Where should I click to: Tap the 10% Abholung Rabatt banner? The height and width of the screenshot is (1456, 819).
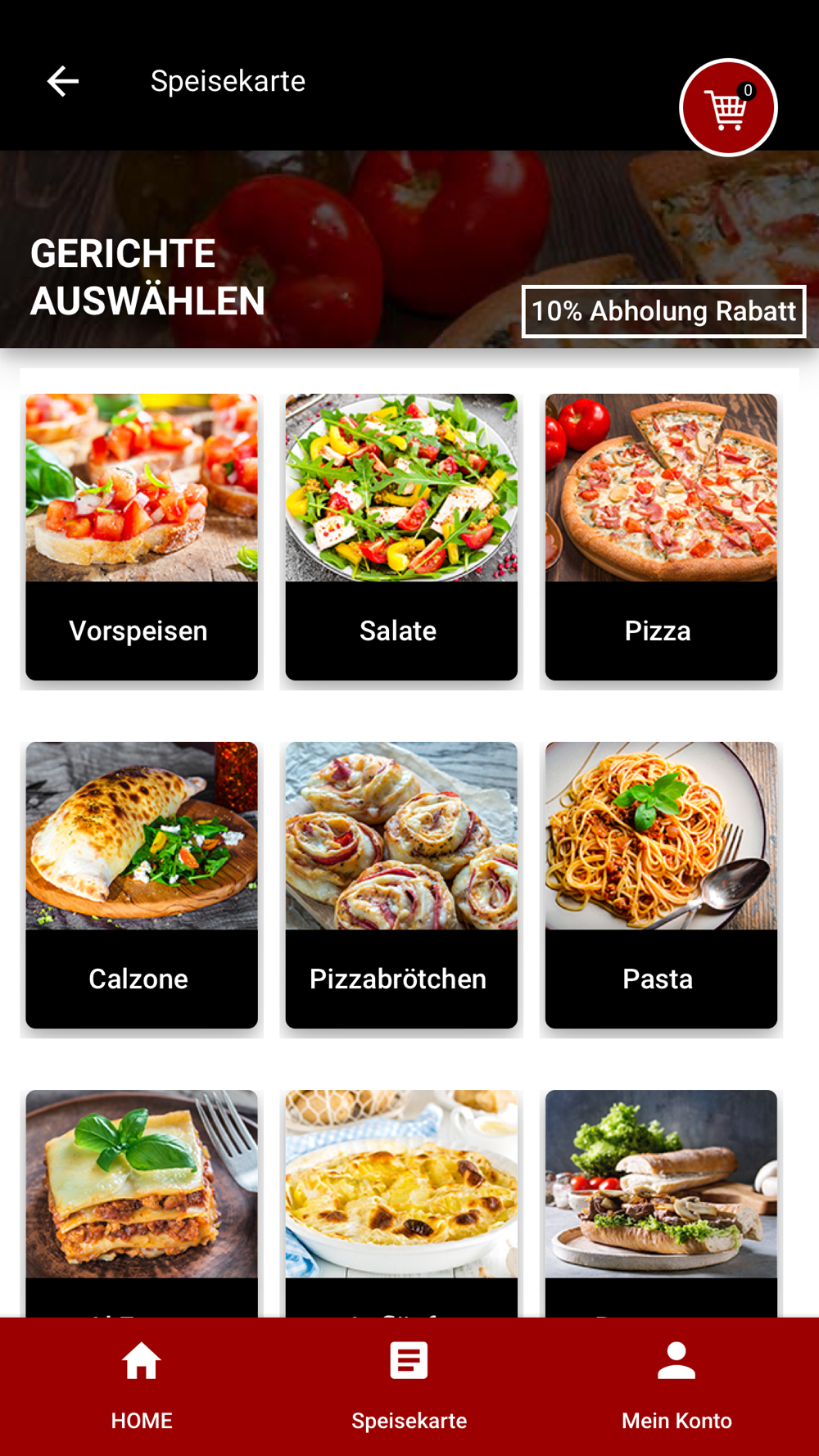click(663, 311)
